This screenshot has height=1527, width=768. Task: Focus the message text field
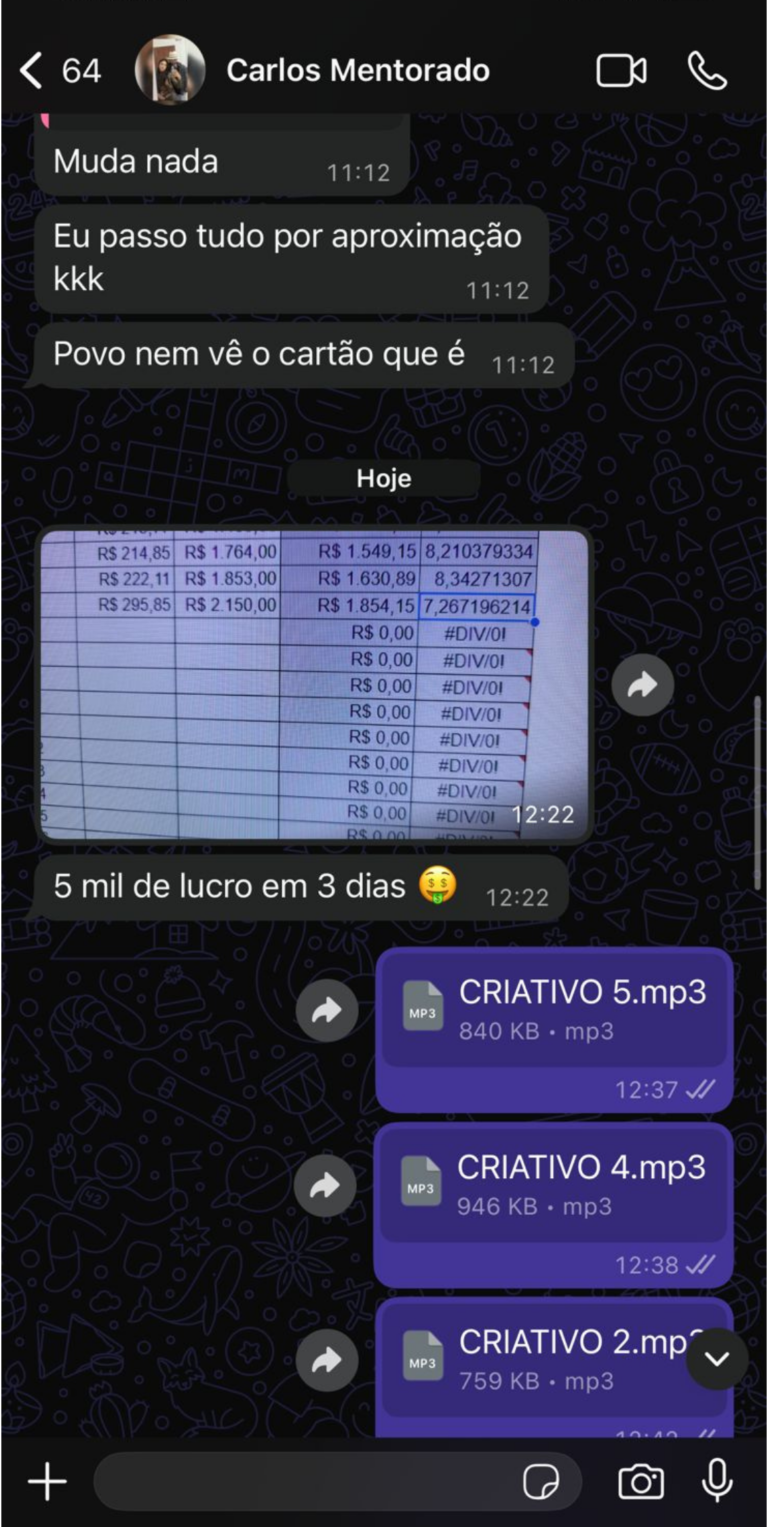point(300,1481)
